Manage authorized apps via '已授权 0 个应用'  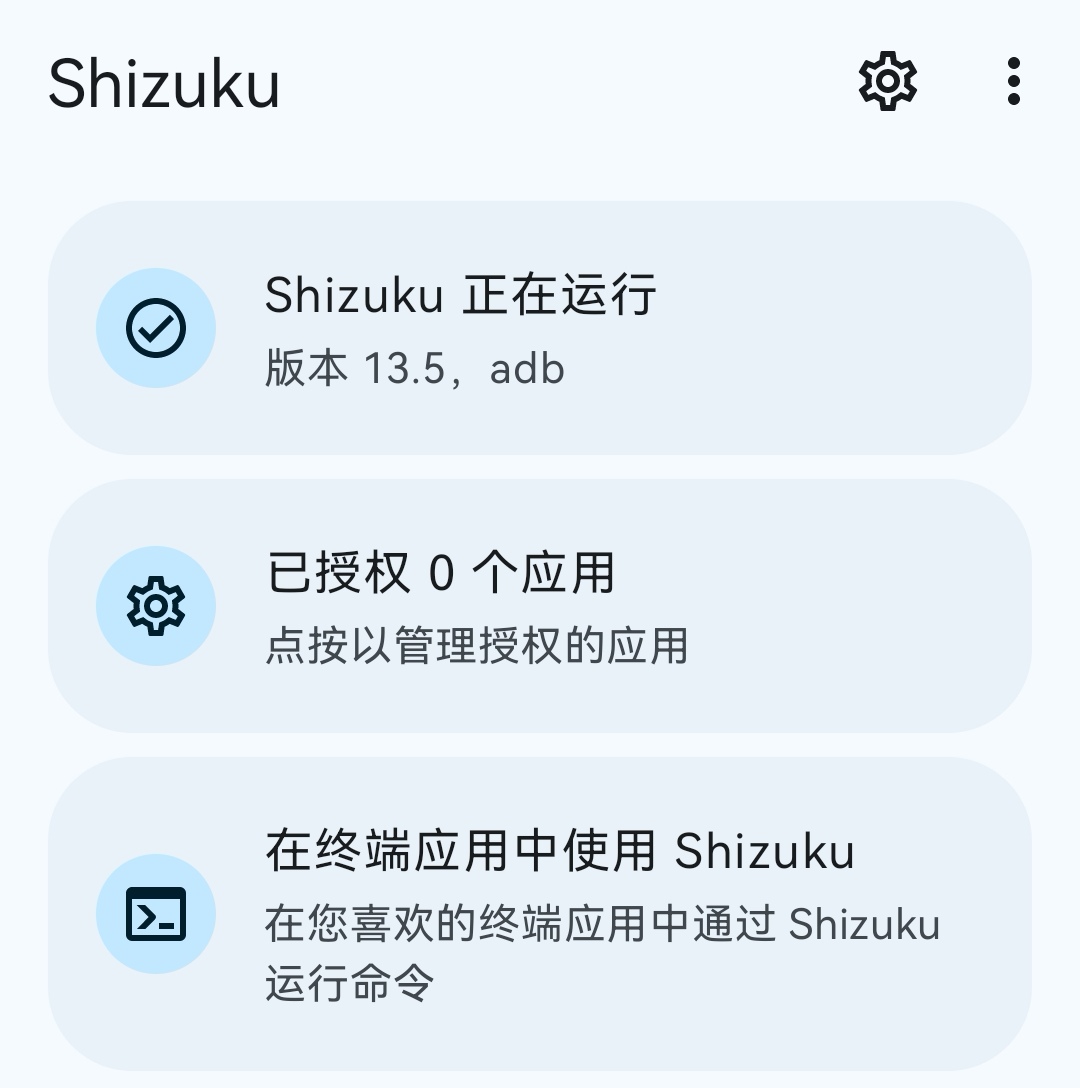(x=540, y=606)
